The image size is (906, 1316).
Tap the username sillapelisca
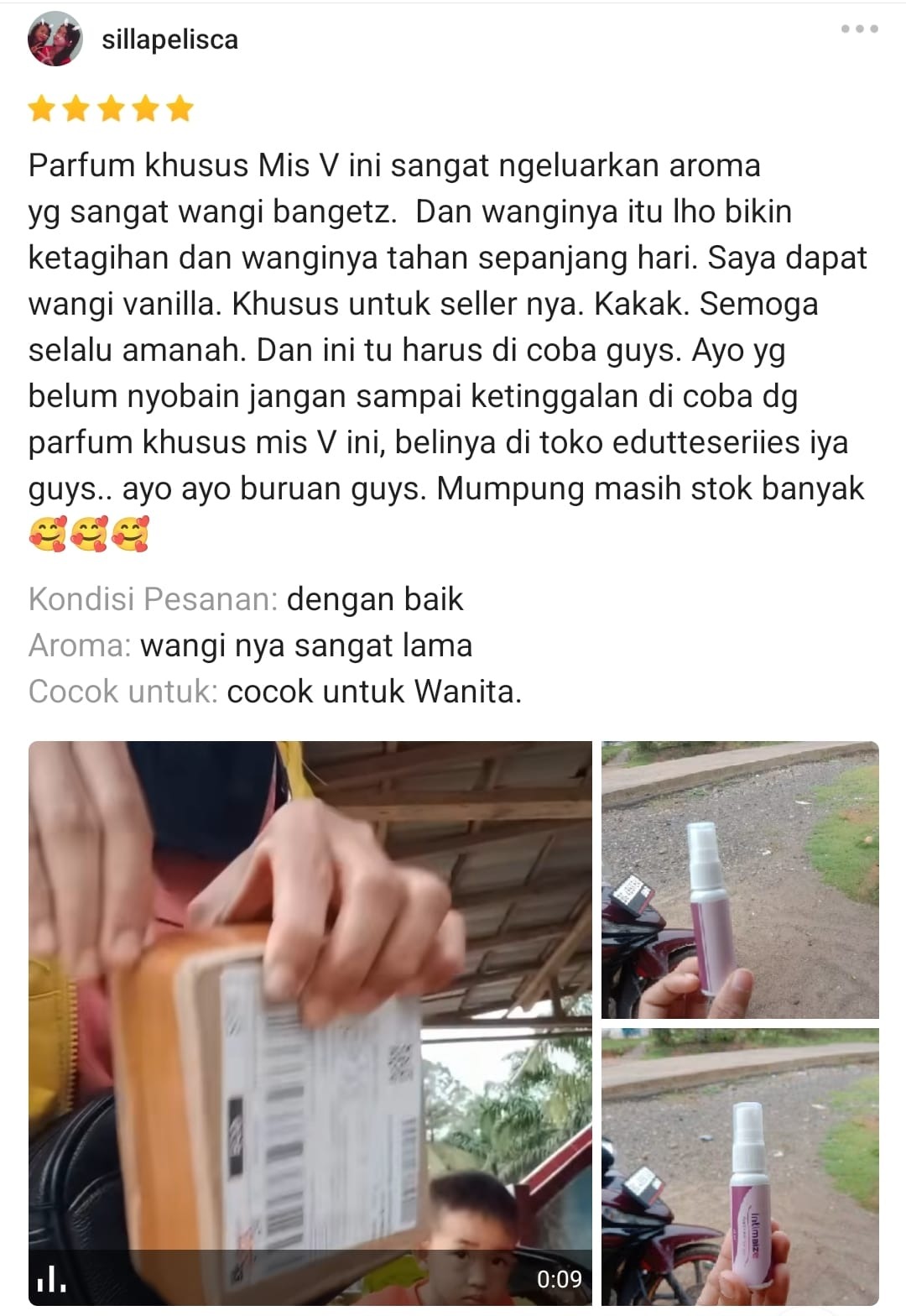click(169, 39)
